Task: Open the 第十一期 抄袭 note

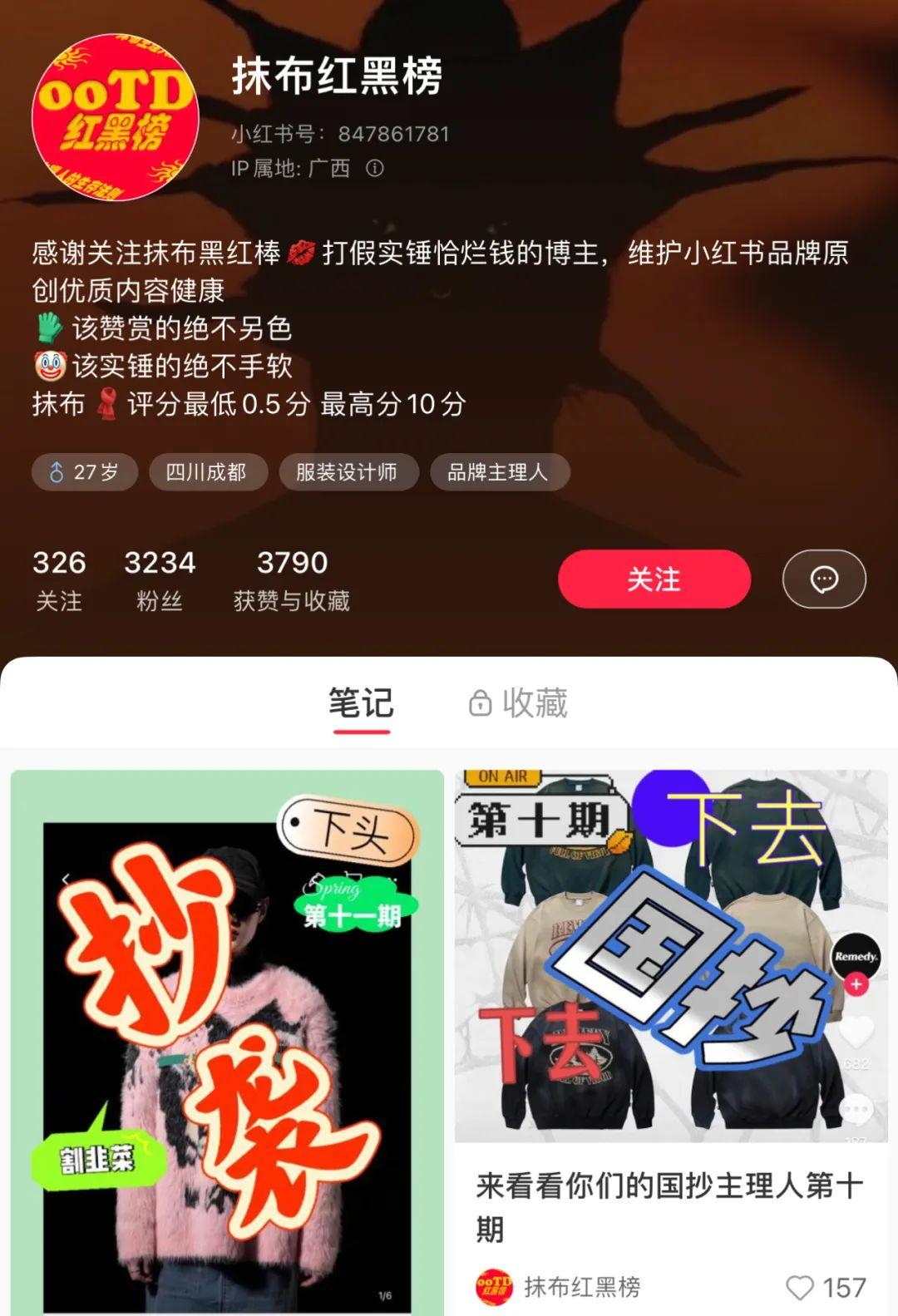Action: tap(226, 1039)
